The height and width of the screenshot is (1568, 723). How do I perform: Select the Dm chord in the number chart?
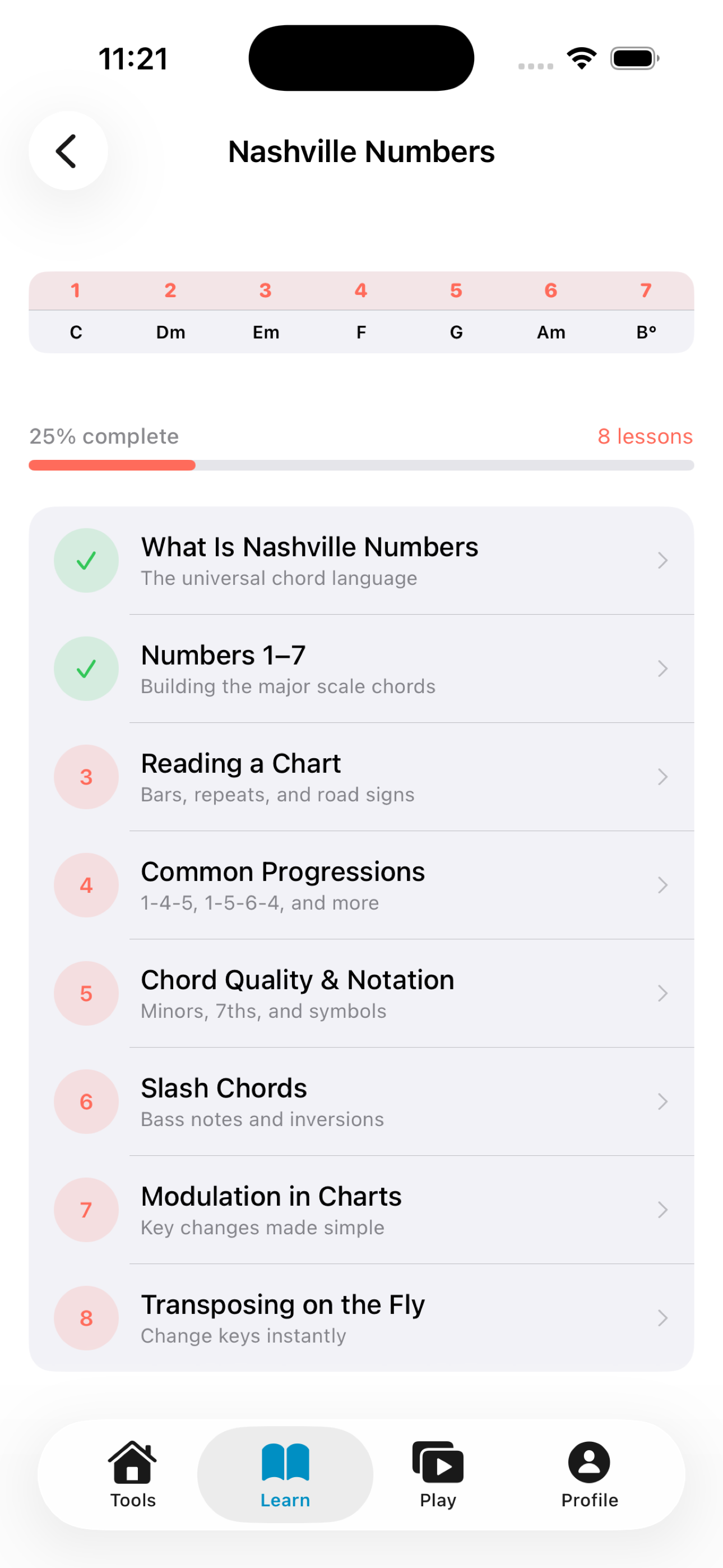(x=170, y=333)
